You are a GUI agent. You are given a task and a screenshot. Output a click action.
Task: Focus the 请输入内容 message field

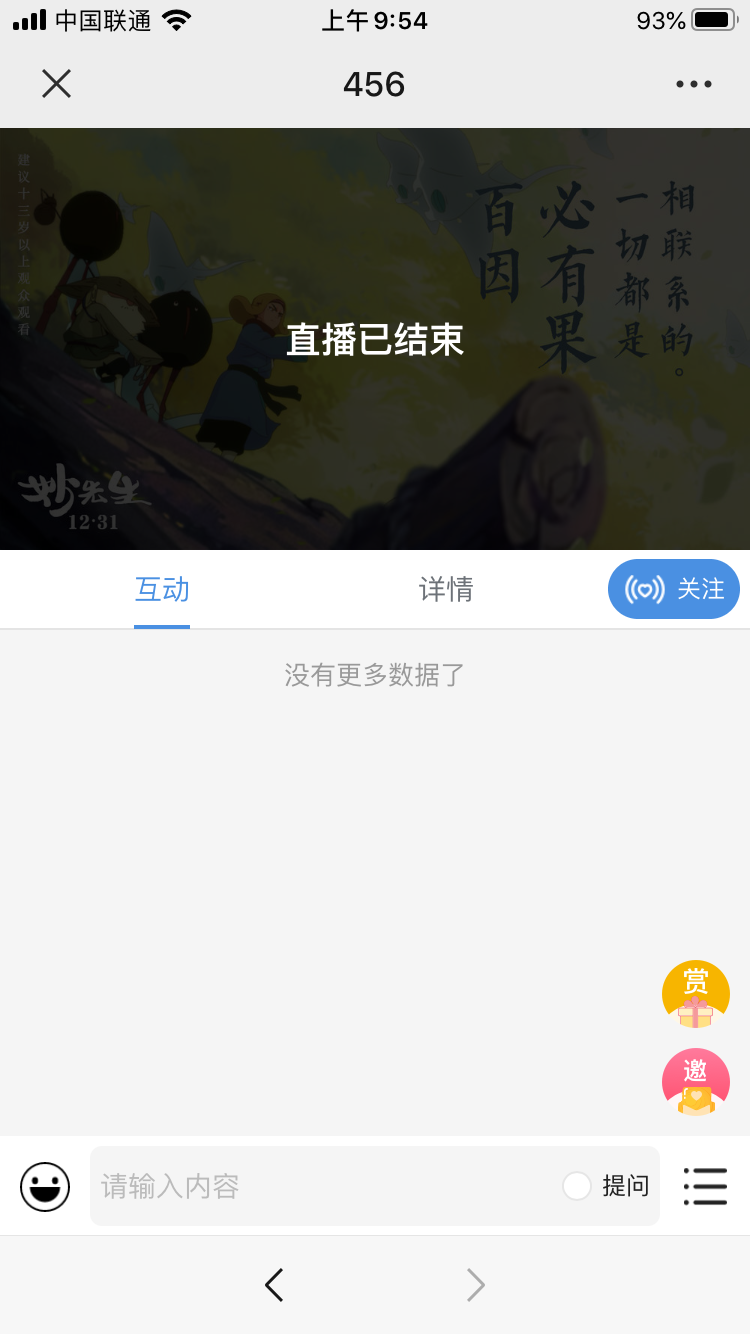point(320,1187)
